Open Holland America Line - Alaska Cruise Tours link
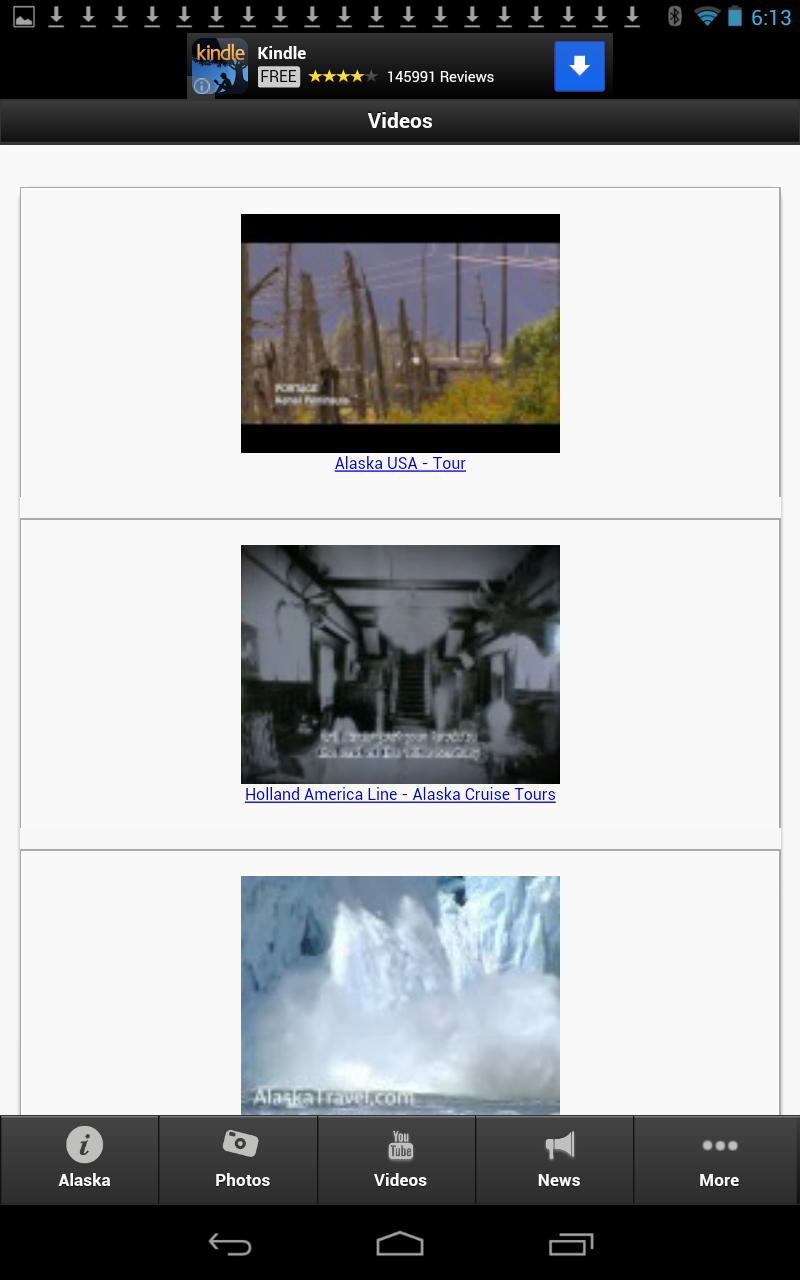This screenshot has width=800, height=1280. [400, 795]
